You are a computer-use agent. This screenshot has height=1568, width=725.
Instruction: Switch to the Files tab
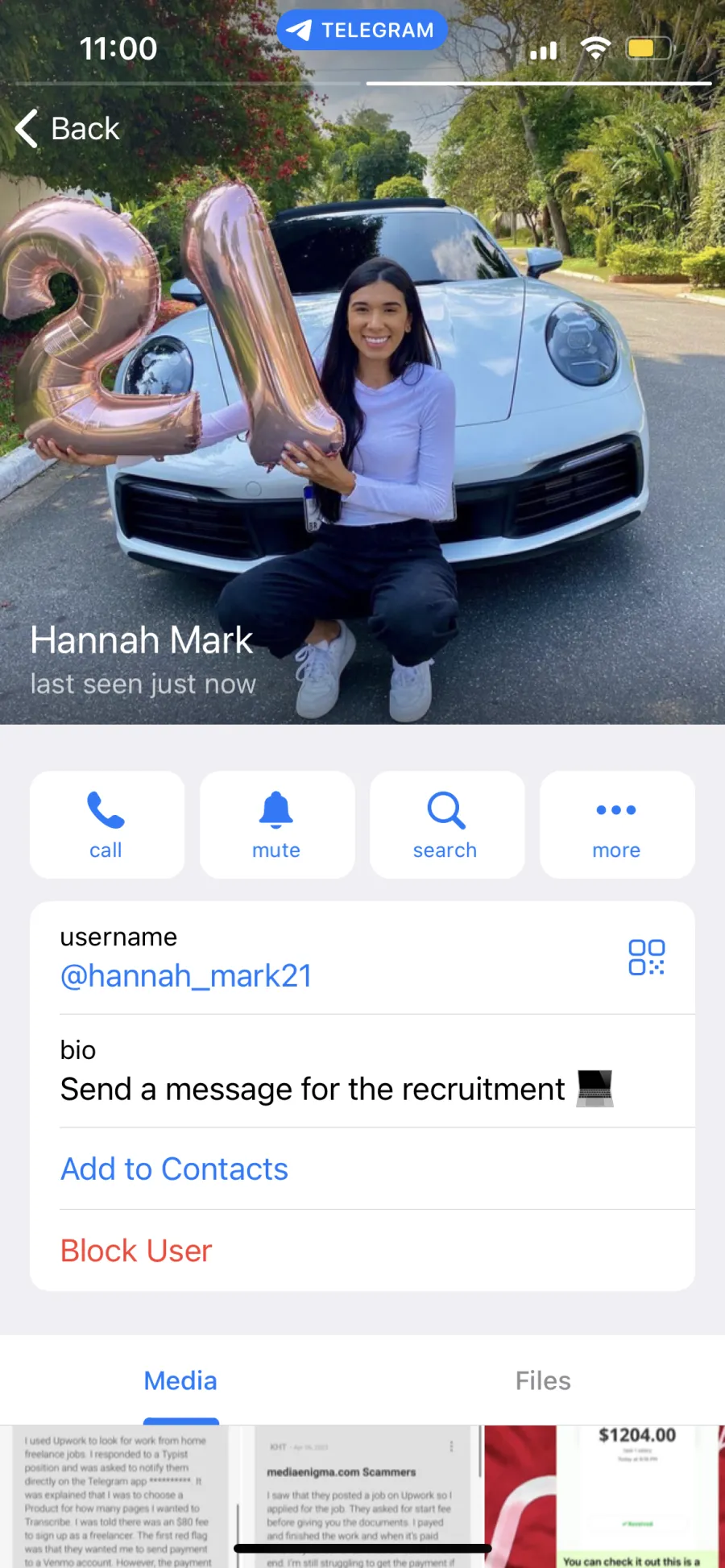tap(543, 1380)
